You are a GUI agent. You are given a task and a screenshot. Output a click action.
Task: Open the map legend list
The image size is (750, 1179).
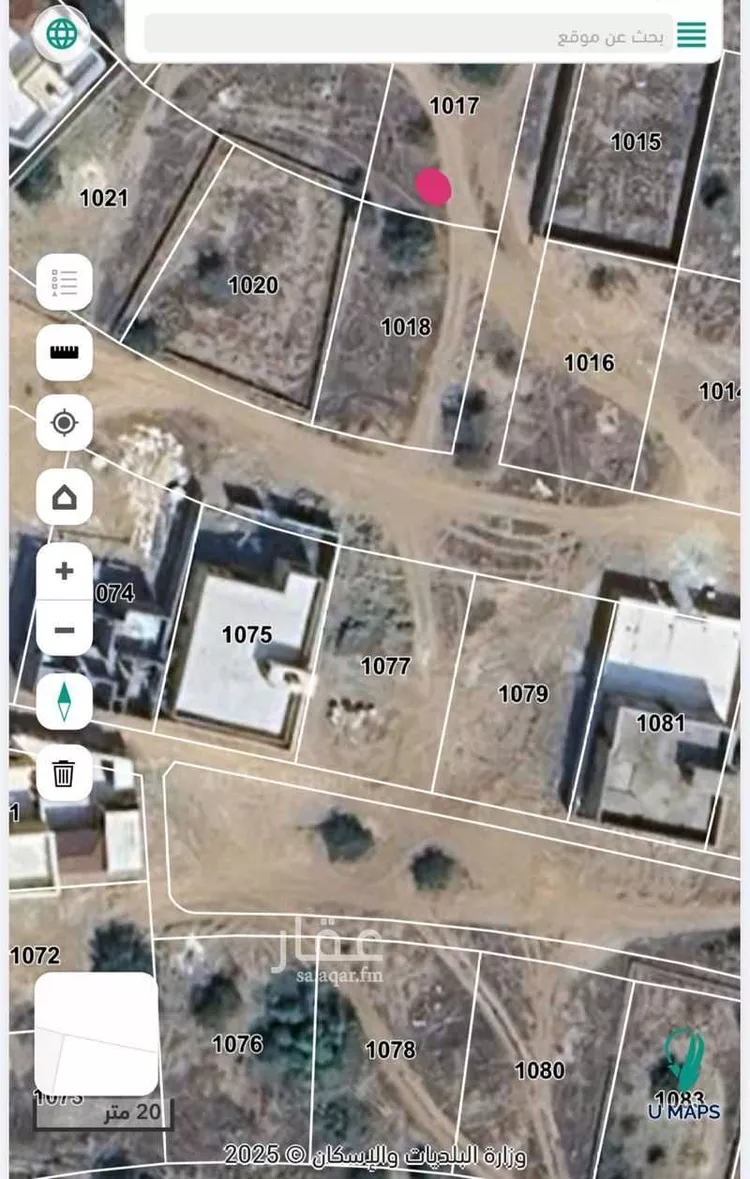pos(64,283)
